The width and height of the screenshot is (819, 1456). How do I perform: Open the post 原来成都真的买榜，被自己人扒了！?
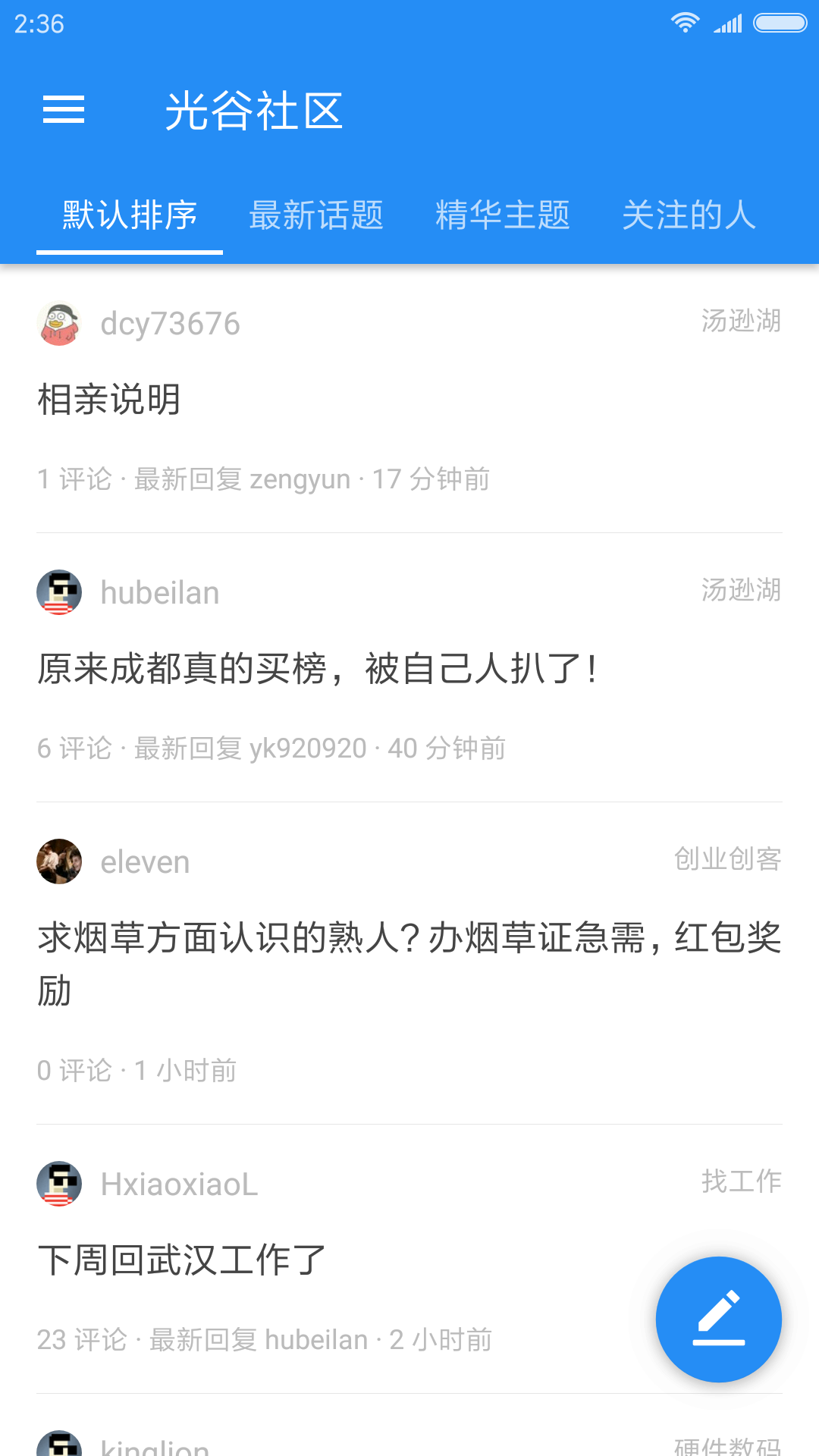[x=318, y=669]
